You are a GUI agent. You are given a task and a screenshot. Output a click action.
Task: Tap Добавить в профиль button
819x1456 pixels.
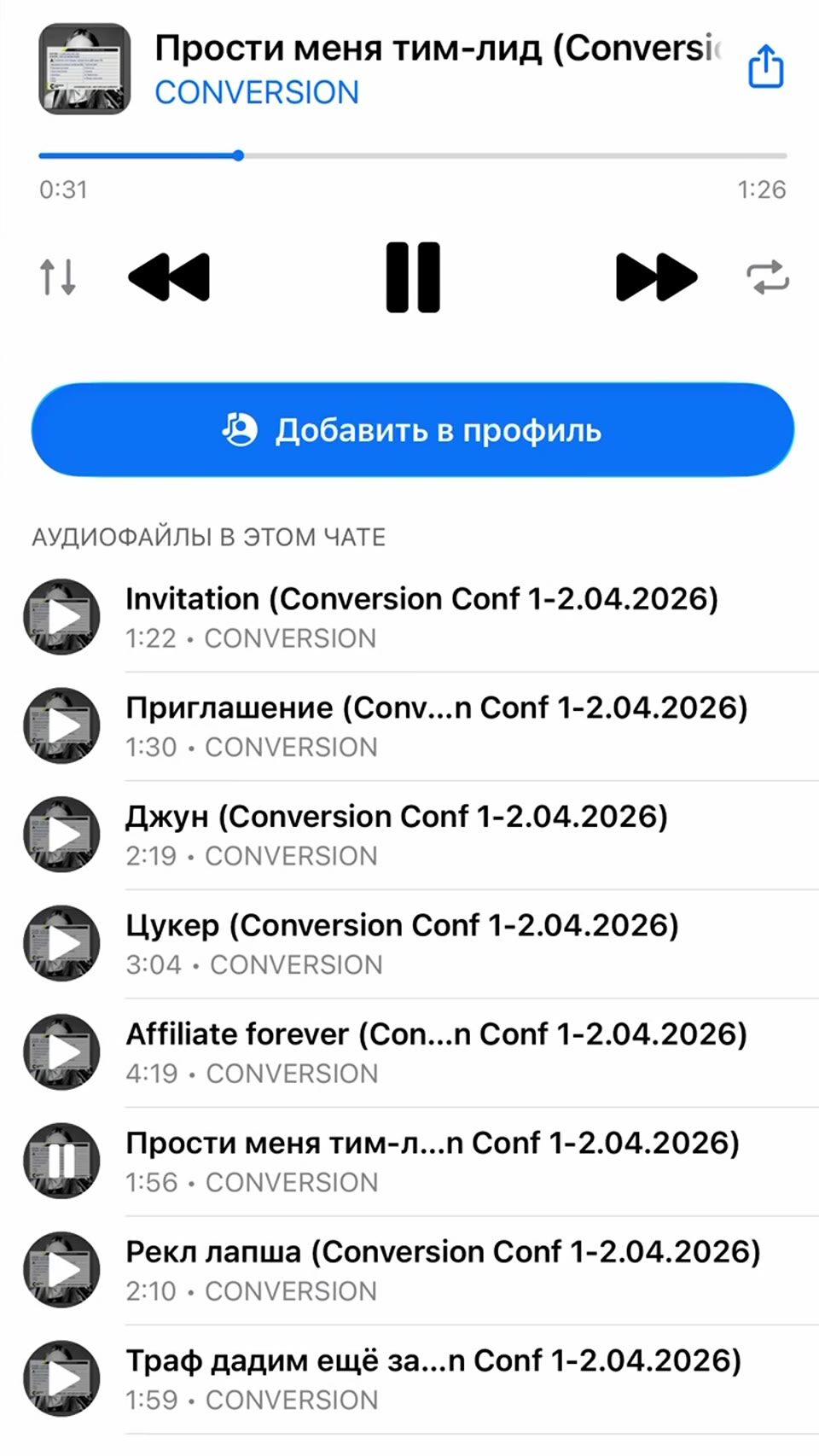coord(412,430)
